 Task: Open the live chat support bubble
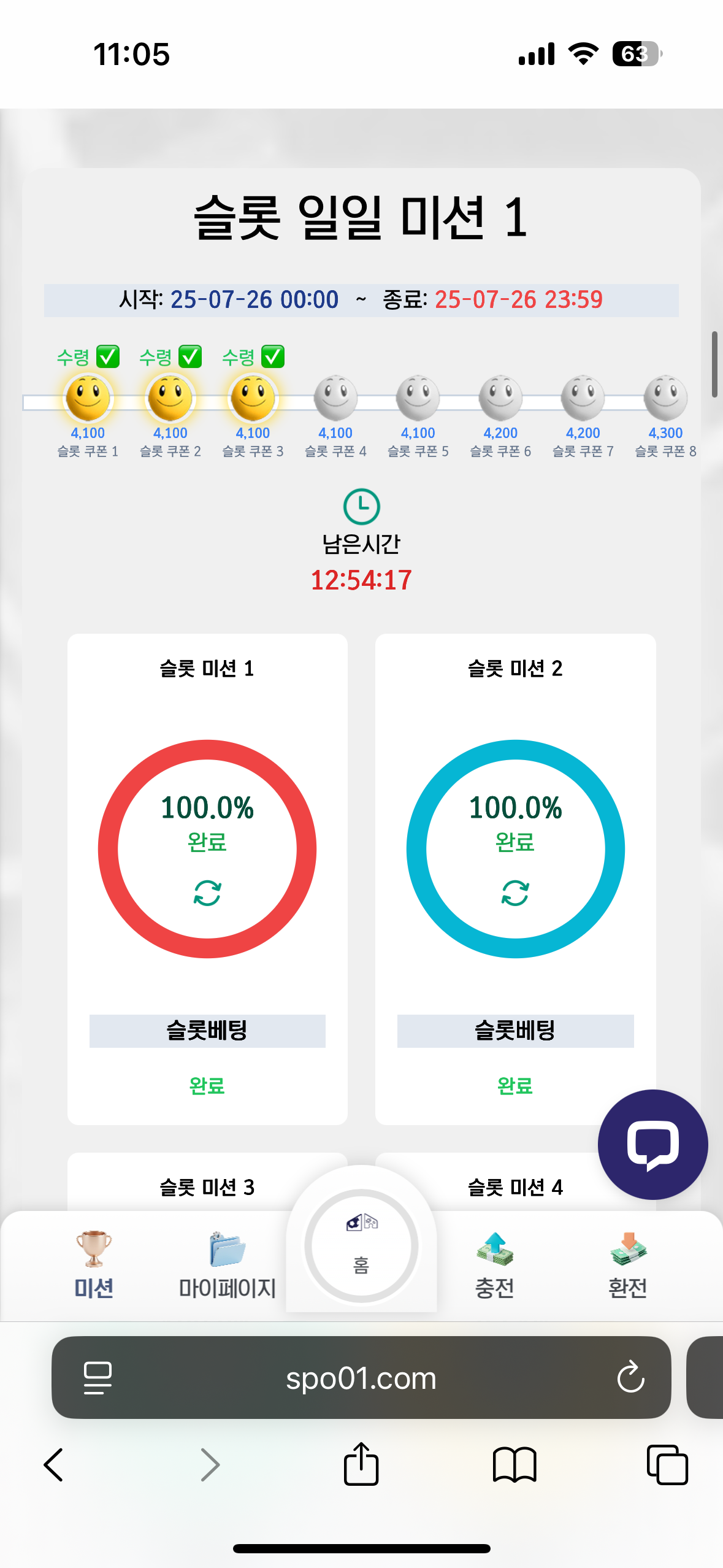click(x=652, y=1144)
